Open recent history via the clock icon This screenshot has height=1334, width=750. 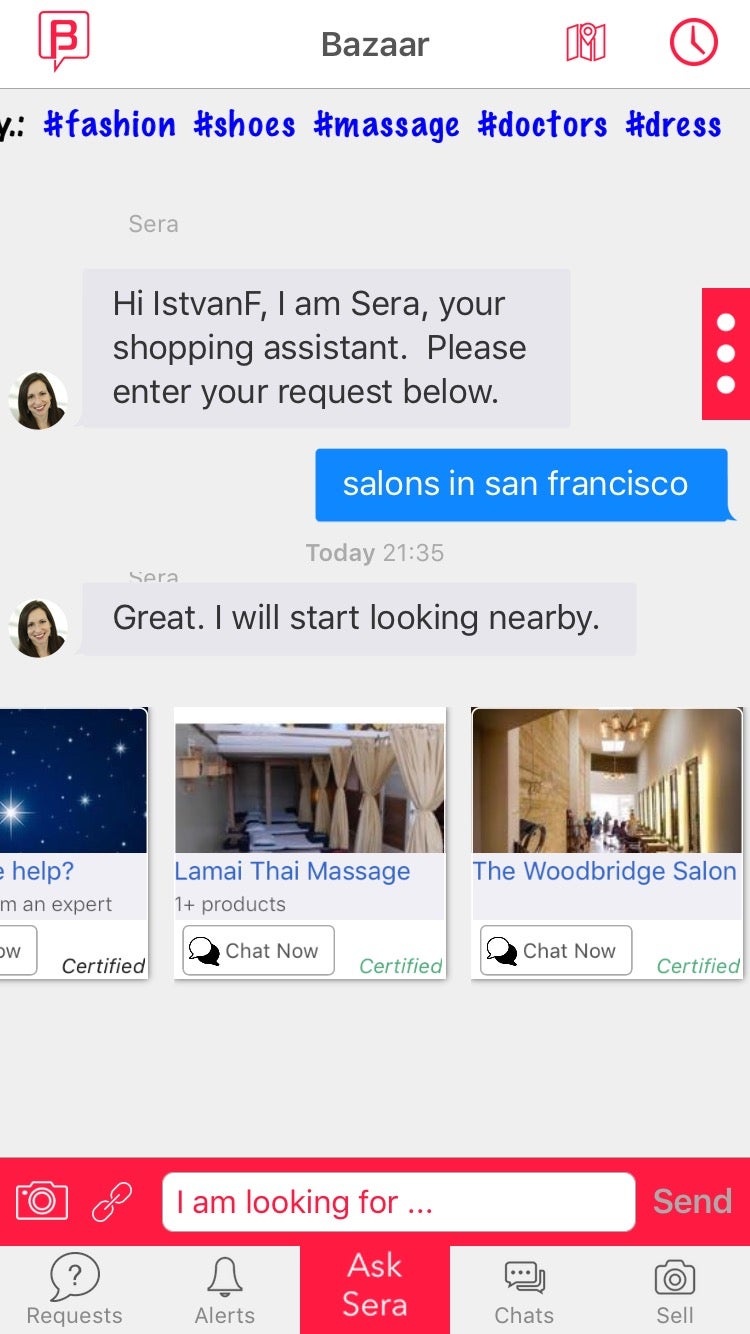[x=692, y=43]
